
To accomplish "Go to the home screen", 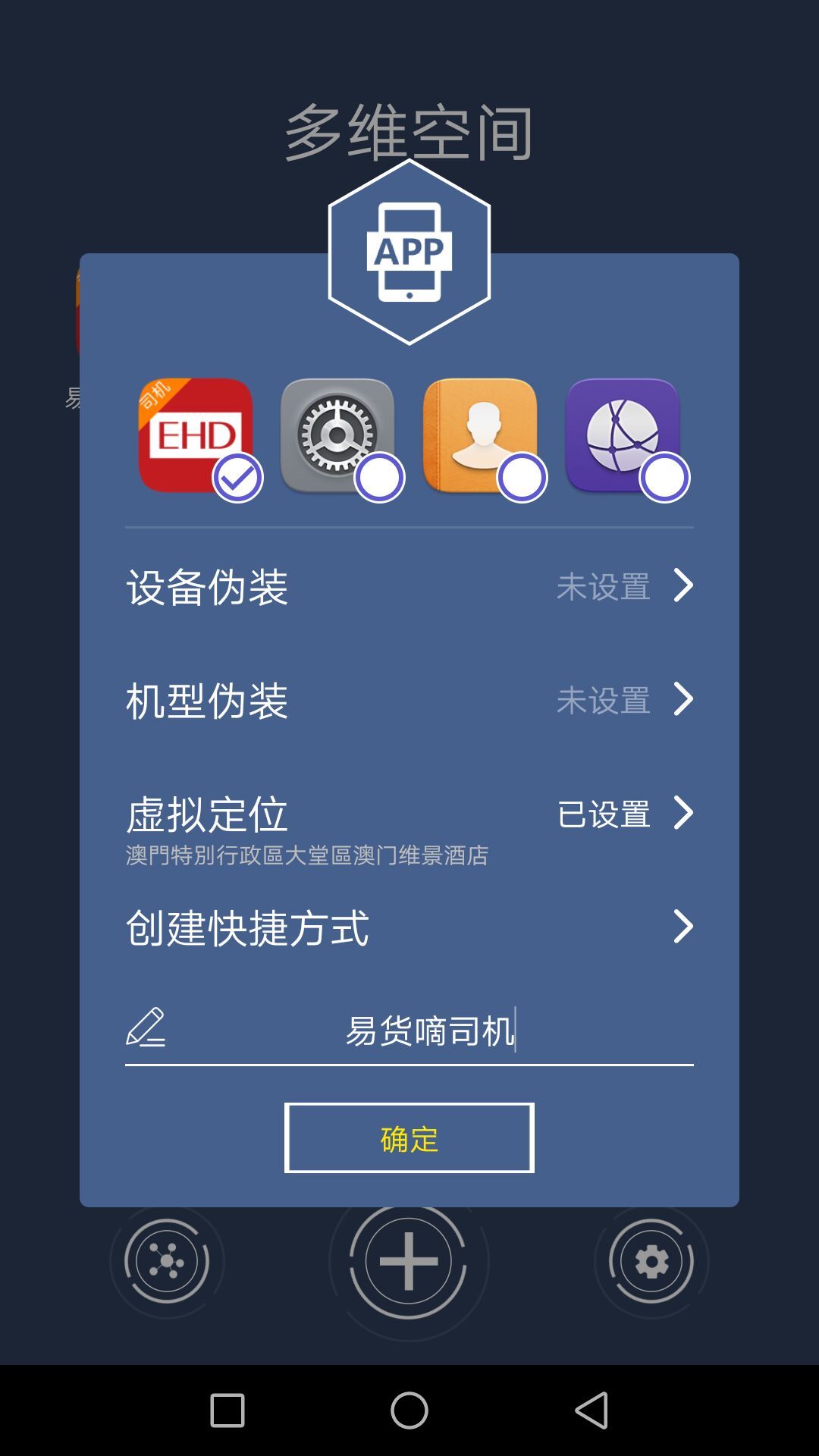I will (409, 1410).
